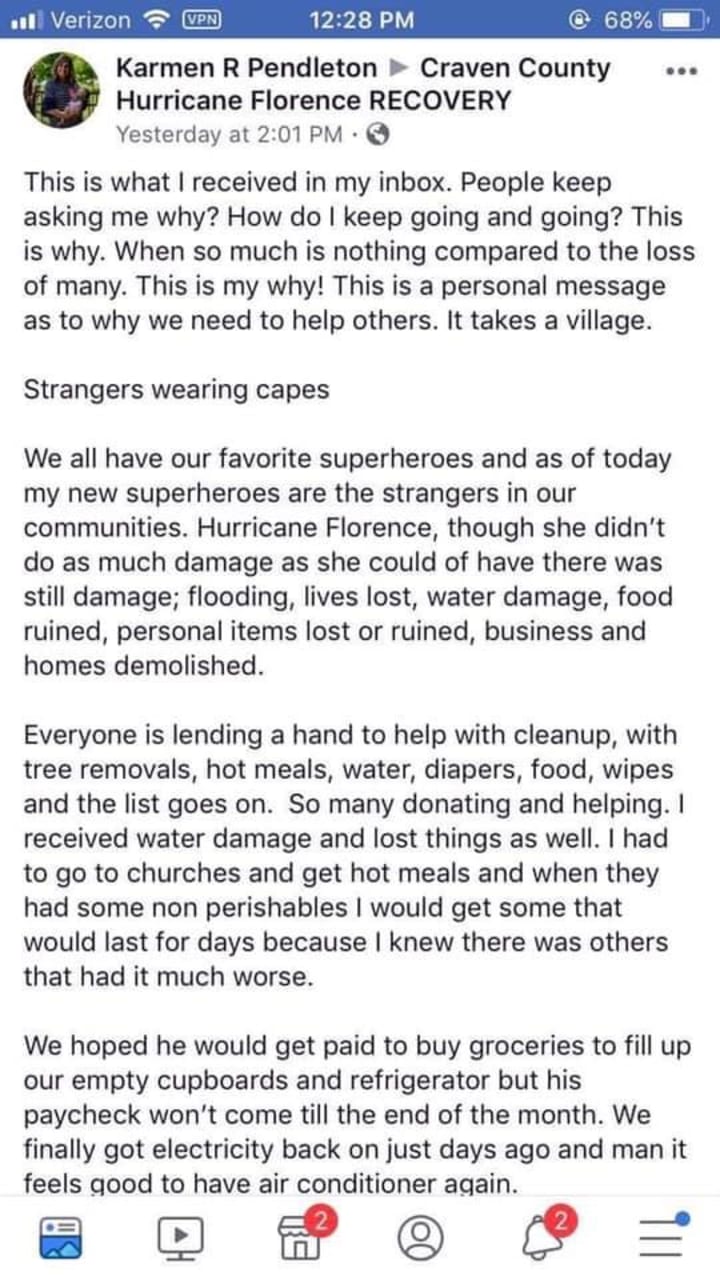Switch to the News Feed tab
The width and height of the screenshot is (720, 1280).
[x=60, y=1237]
